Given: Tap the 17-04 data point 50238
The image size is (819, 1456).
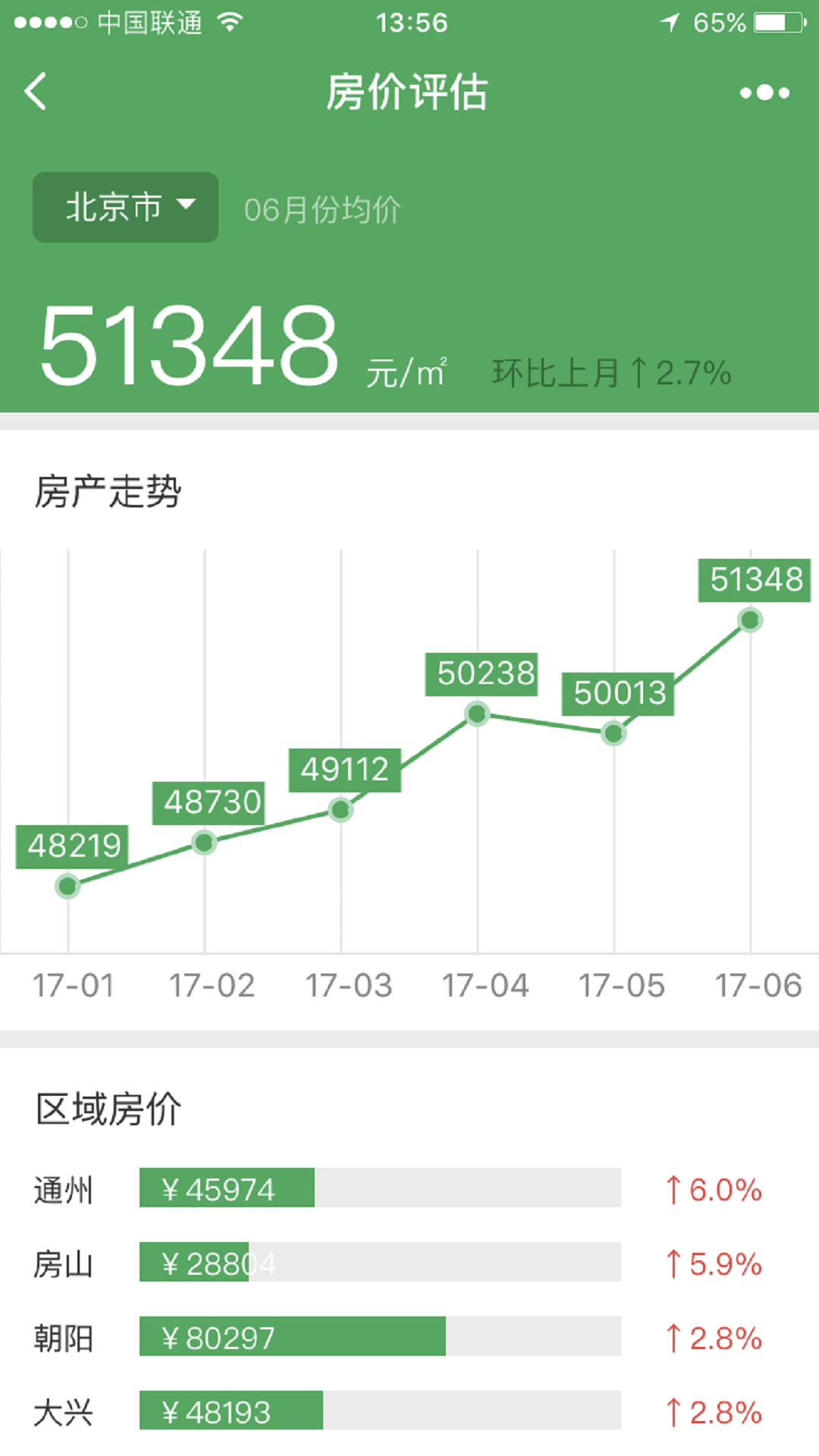Looking at the screenshot, I should pos(477,714).
